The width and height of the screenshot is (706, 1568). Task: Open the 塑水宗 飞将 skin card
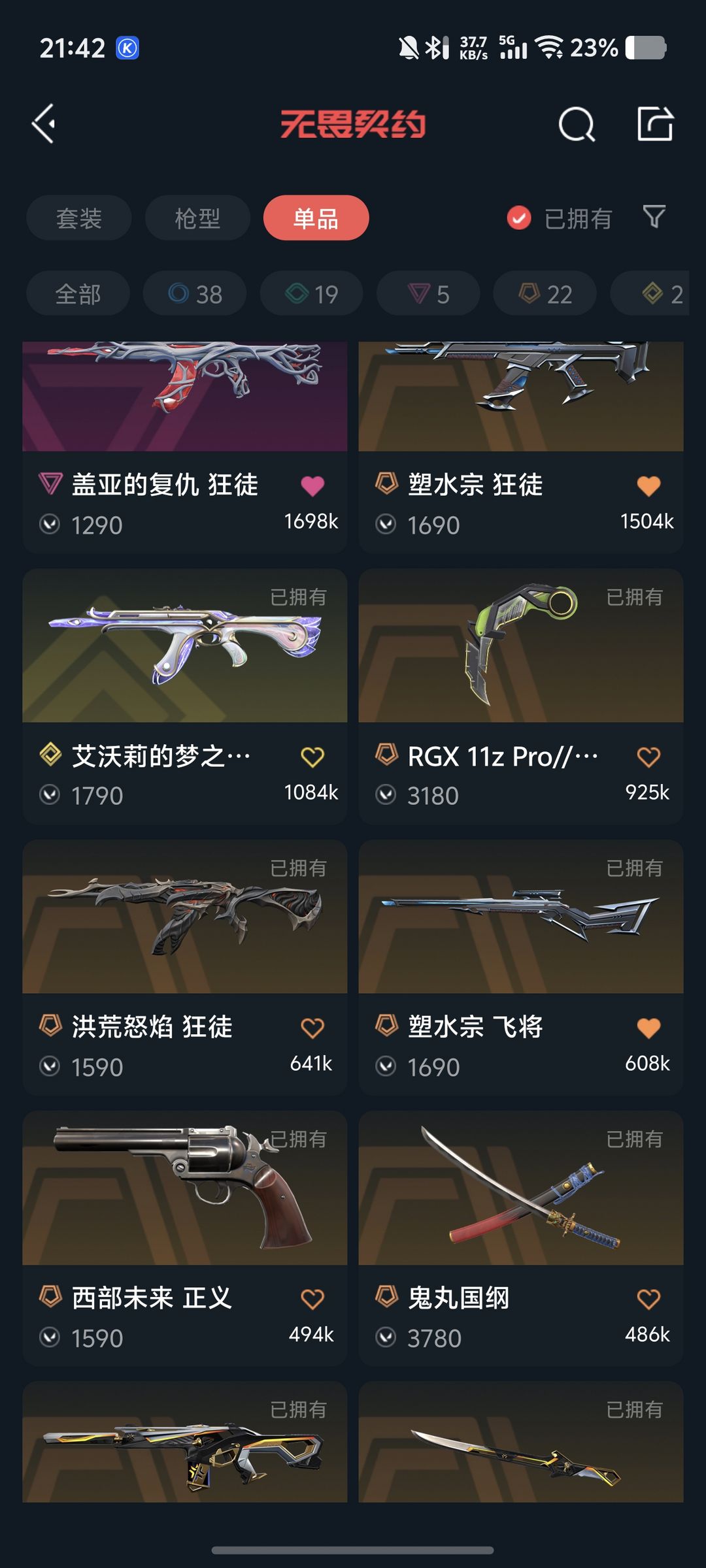coord(521,968)
